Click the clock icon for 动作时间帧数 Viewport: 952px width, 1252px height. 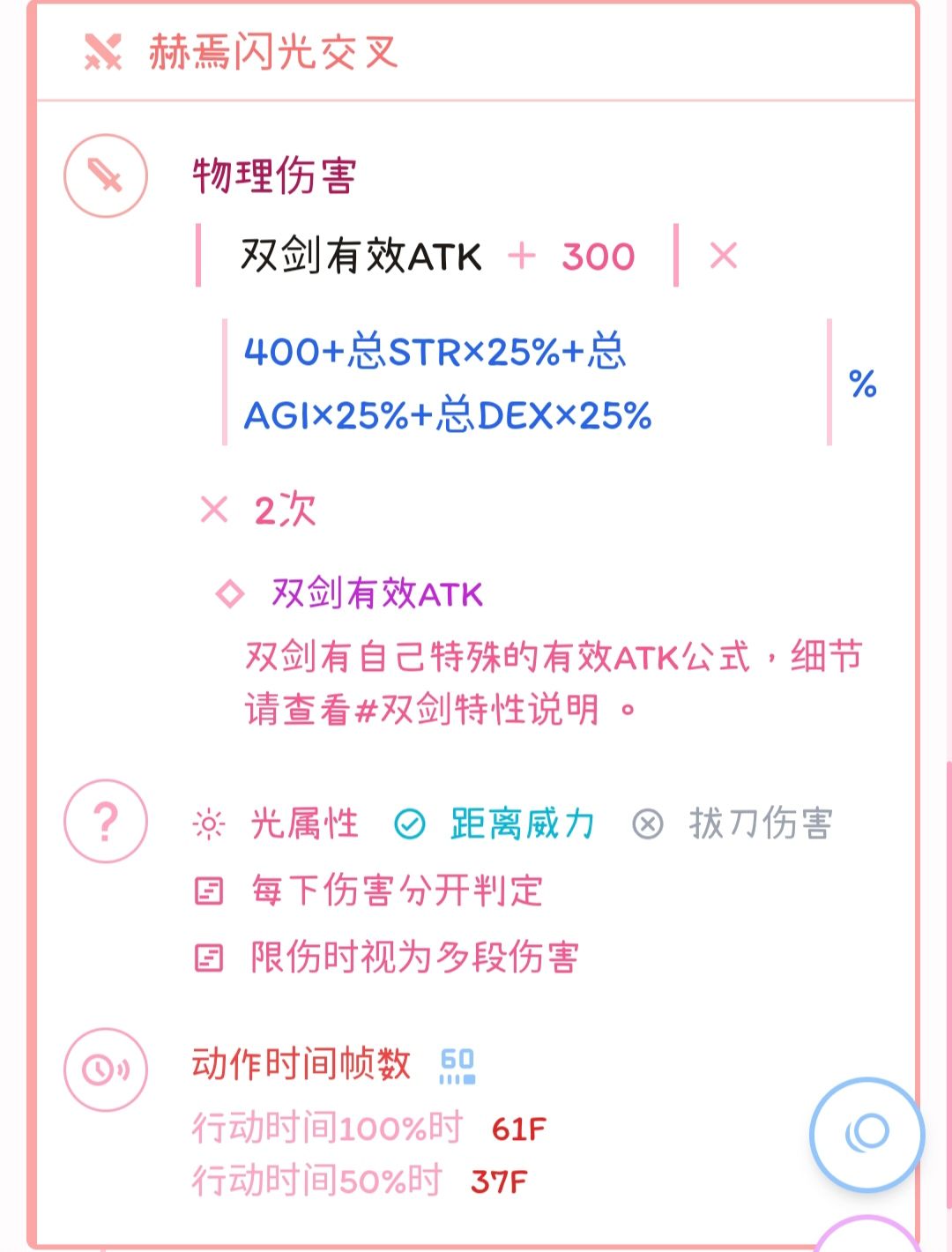pyautogui.click(x=103, y=1067)
